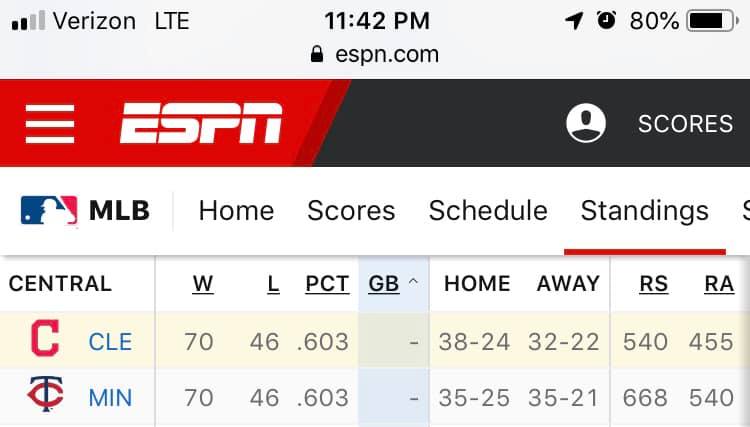Image resolution: width=750 pixels, height=427 pixels.
Task: Sort standings by RA column
Action: pyautogui.click(x=719, y=284)
